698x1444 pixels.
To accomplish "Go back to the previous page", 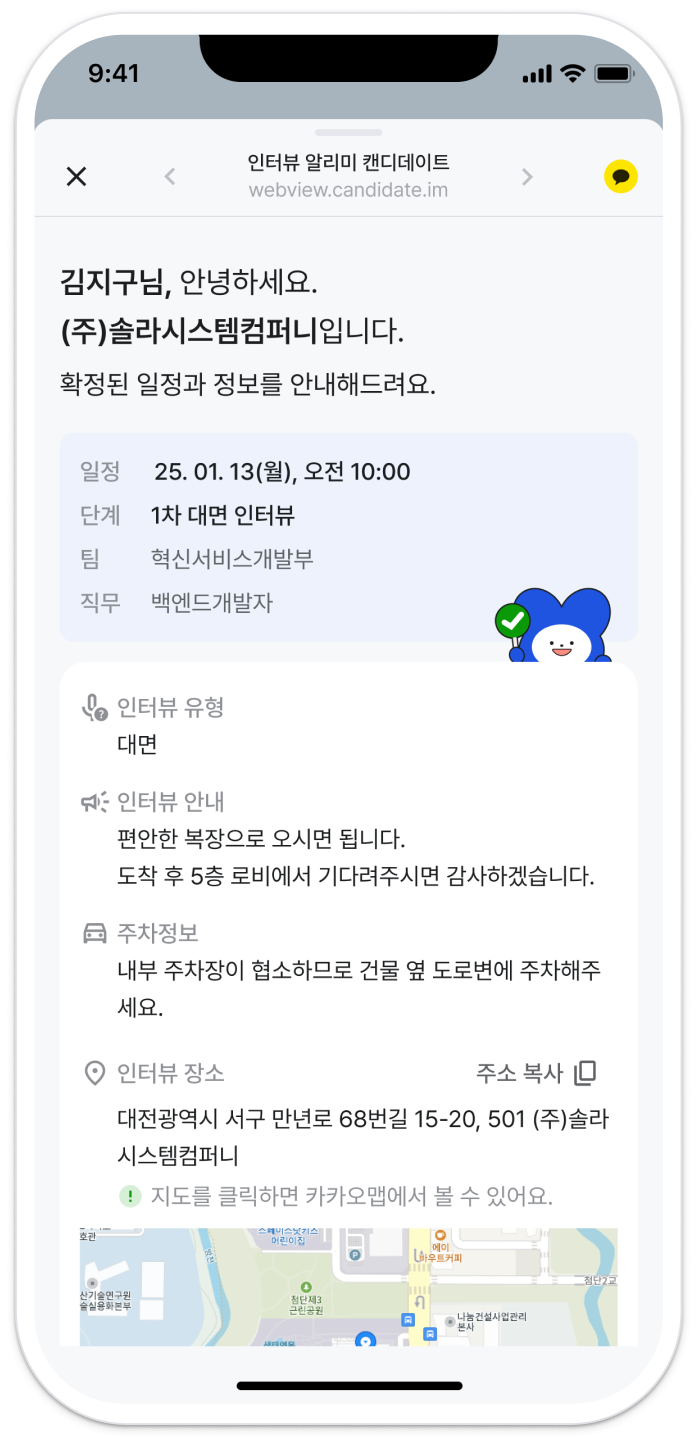I will (x=170, y=177).
